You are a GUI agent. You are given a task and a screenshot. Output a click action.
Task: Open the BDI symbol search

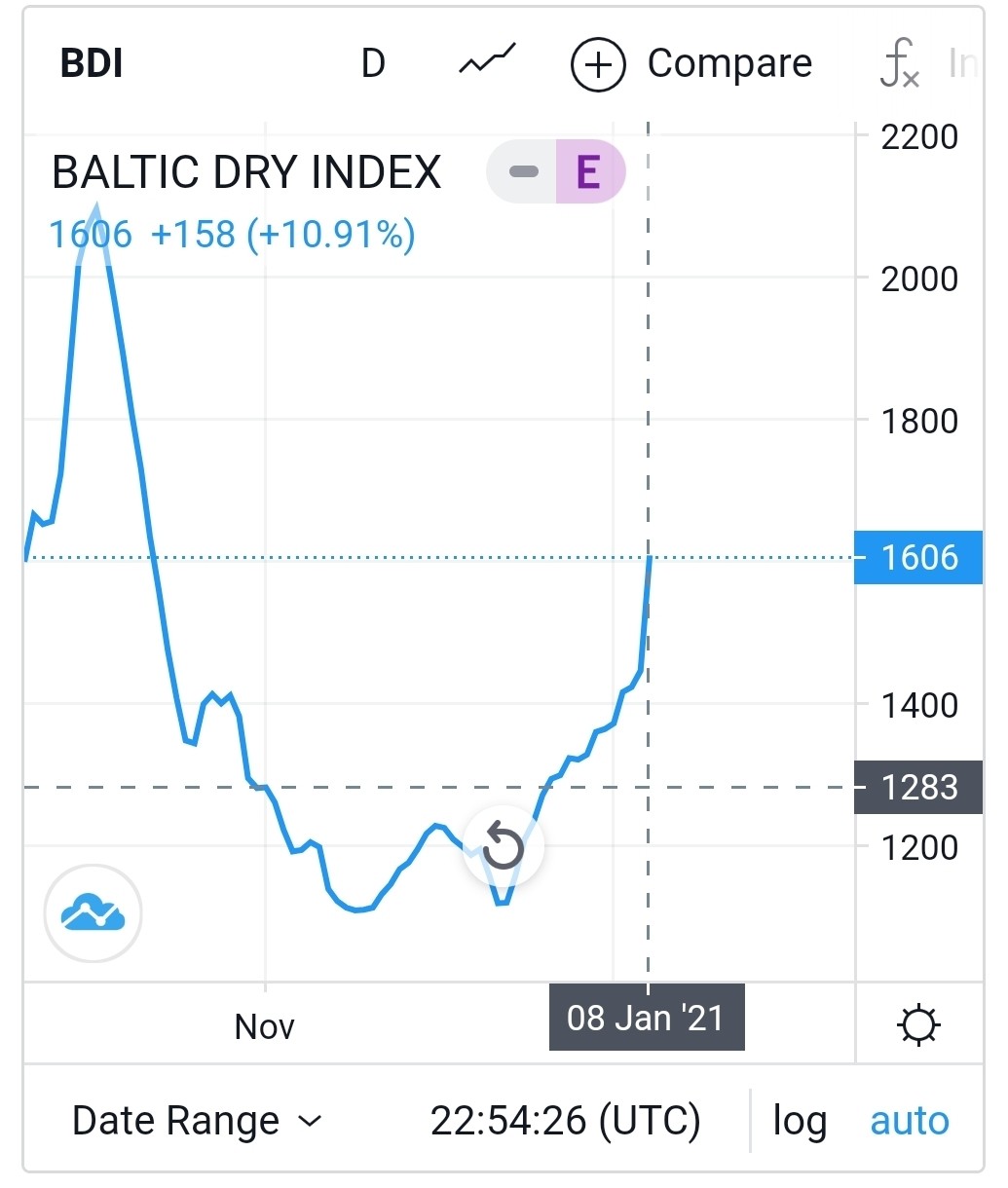pos(92,64)
